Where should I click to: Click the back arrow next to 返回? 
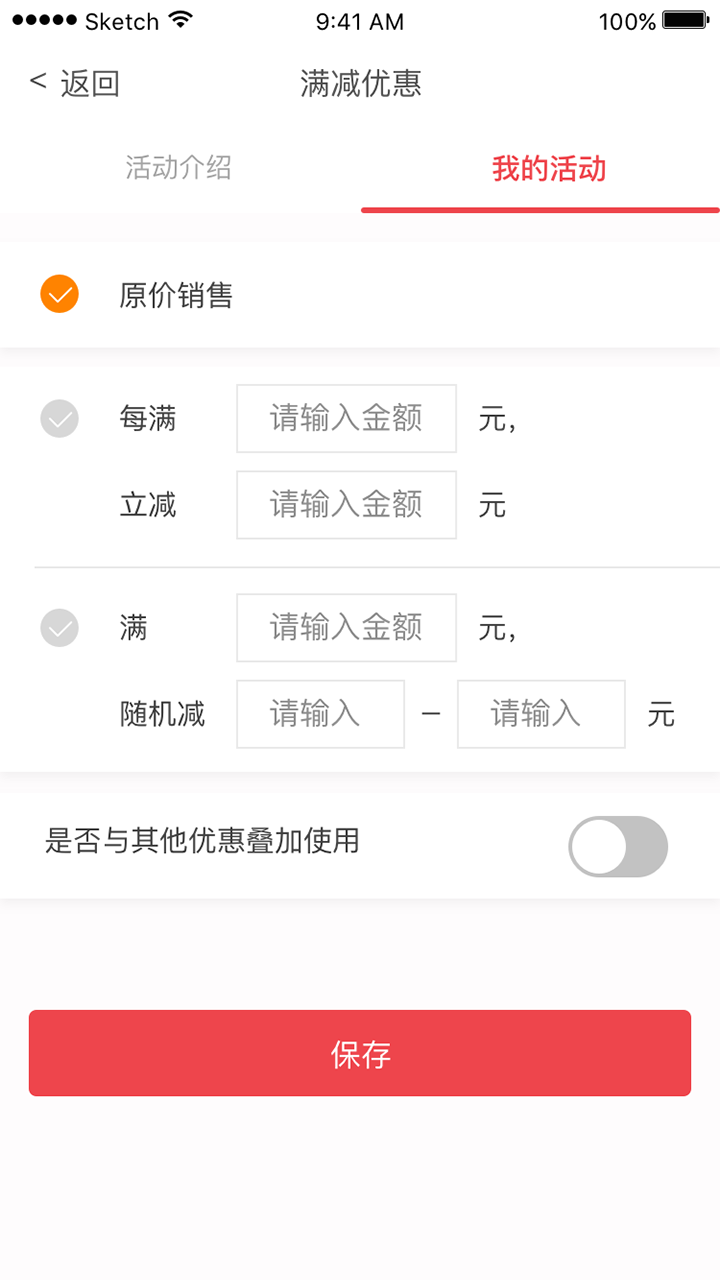(x=36, y=82)
